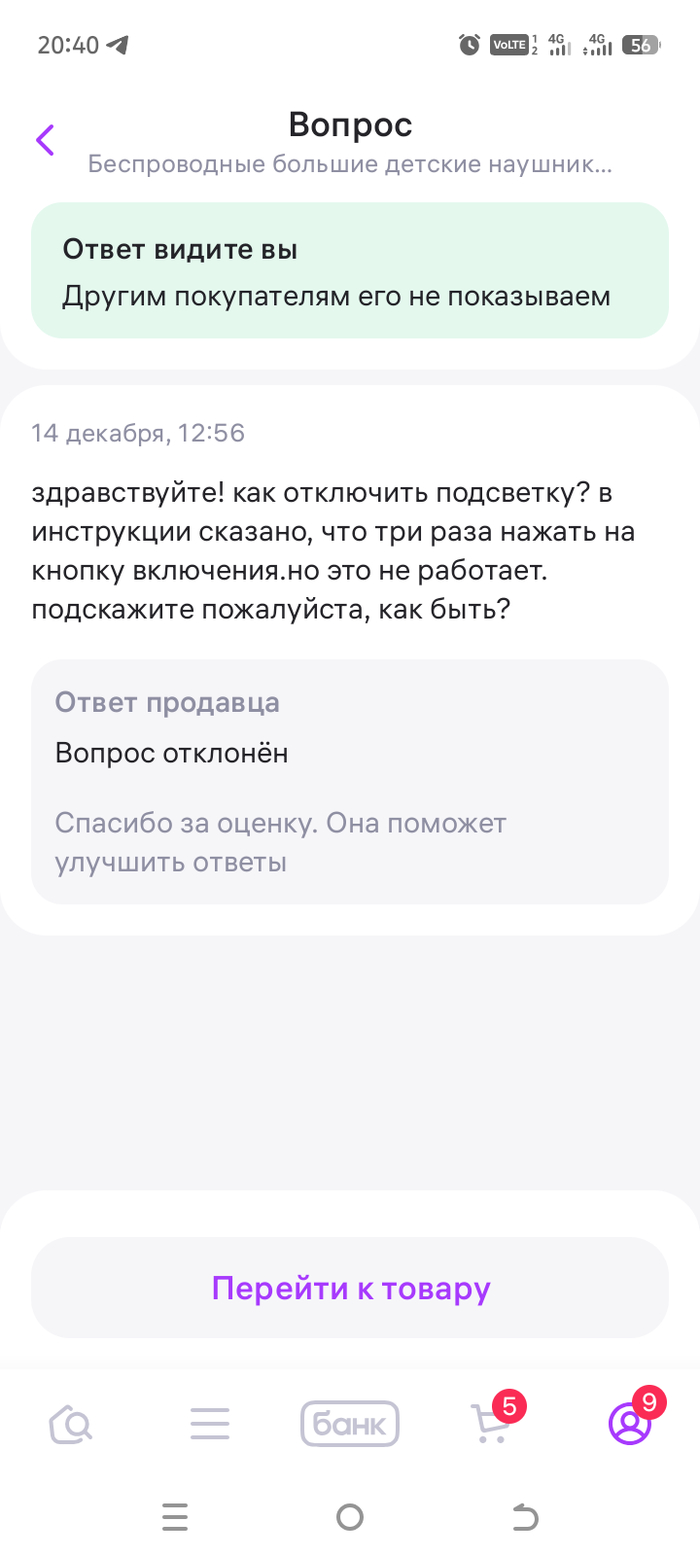The height and width of the screenshot is (1556, 700).
Task: Switch to the банк tab
Action: pyautogui.click(x=350, y=1423)
